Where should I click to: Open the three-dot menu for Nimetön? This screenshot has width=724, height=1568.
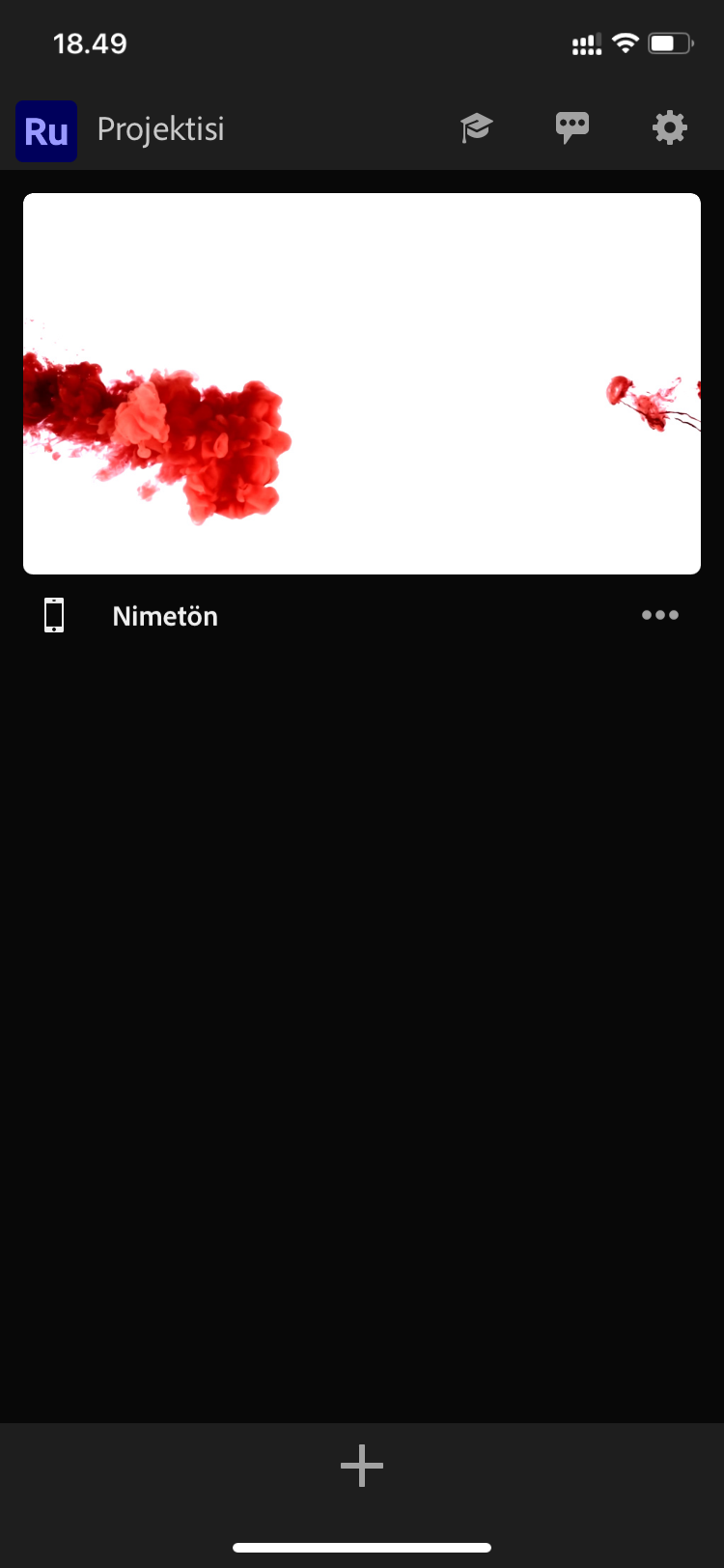click(x=660, y=615)
